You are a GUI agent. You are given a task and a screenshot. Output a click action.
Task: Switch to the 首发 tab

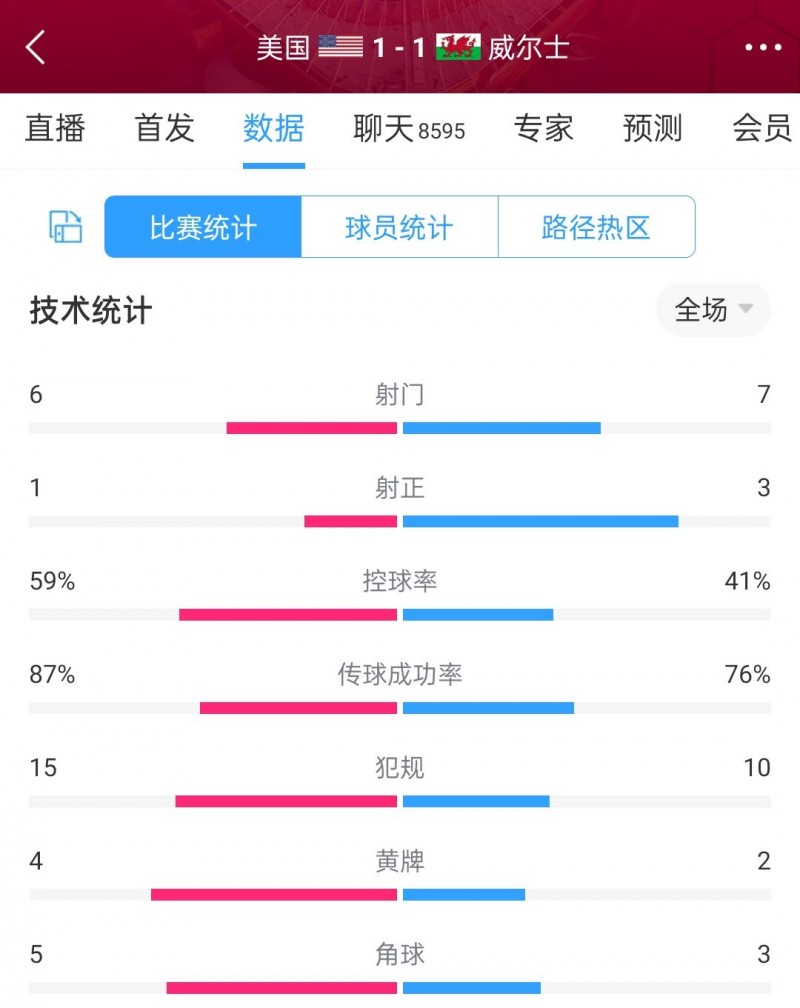(x=164, y=128)
